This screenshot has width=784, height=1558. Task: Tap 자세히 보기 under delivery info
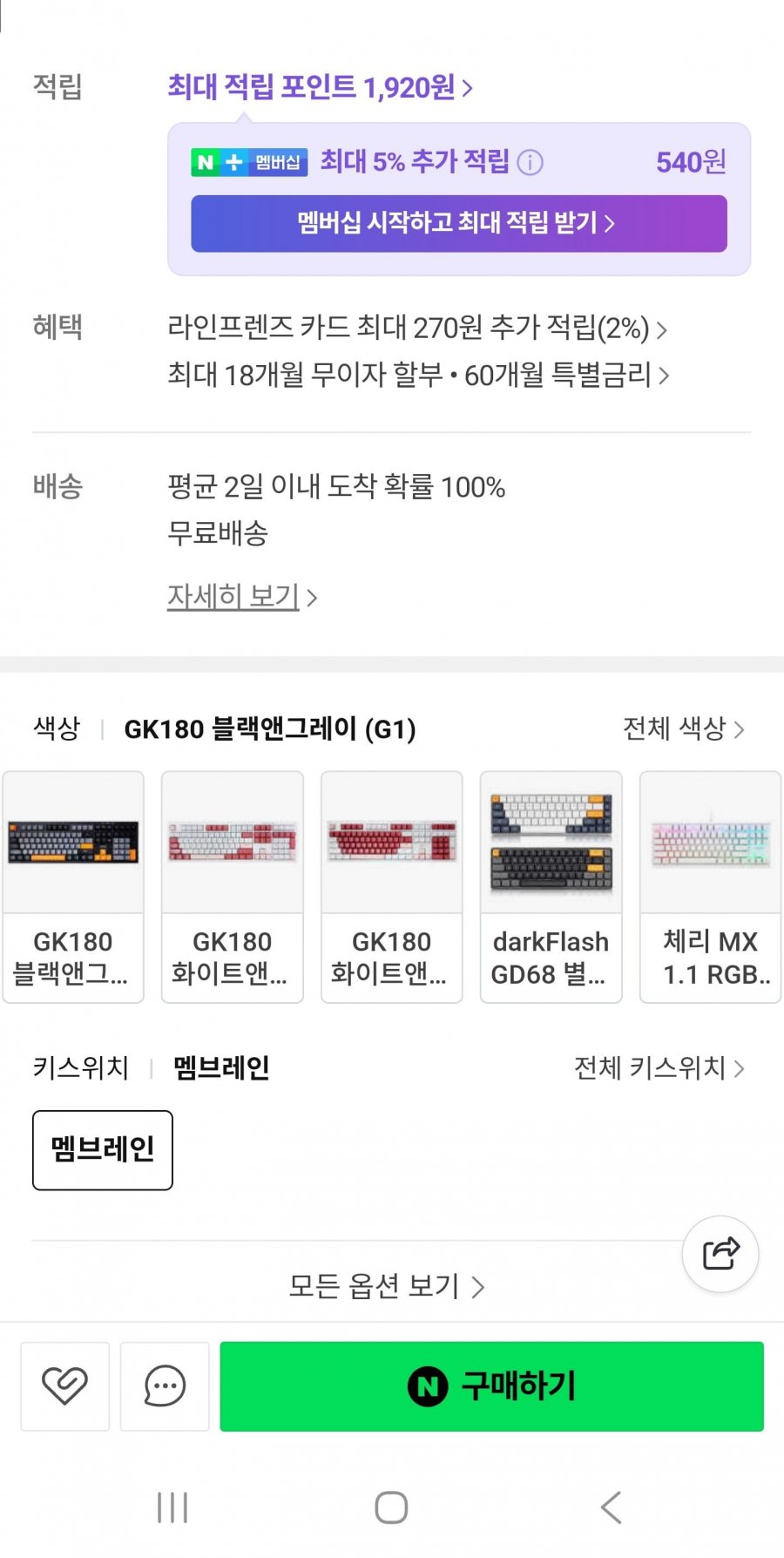pos(241,597)
